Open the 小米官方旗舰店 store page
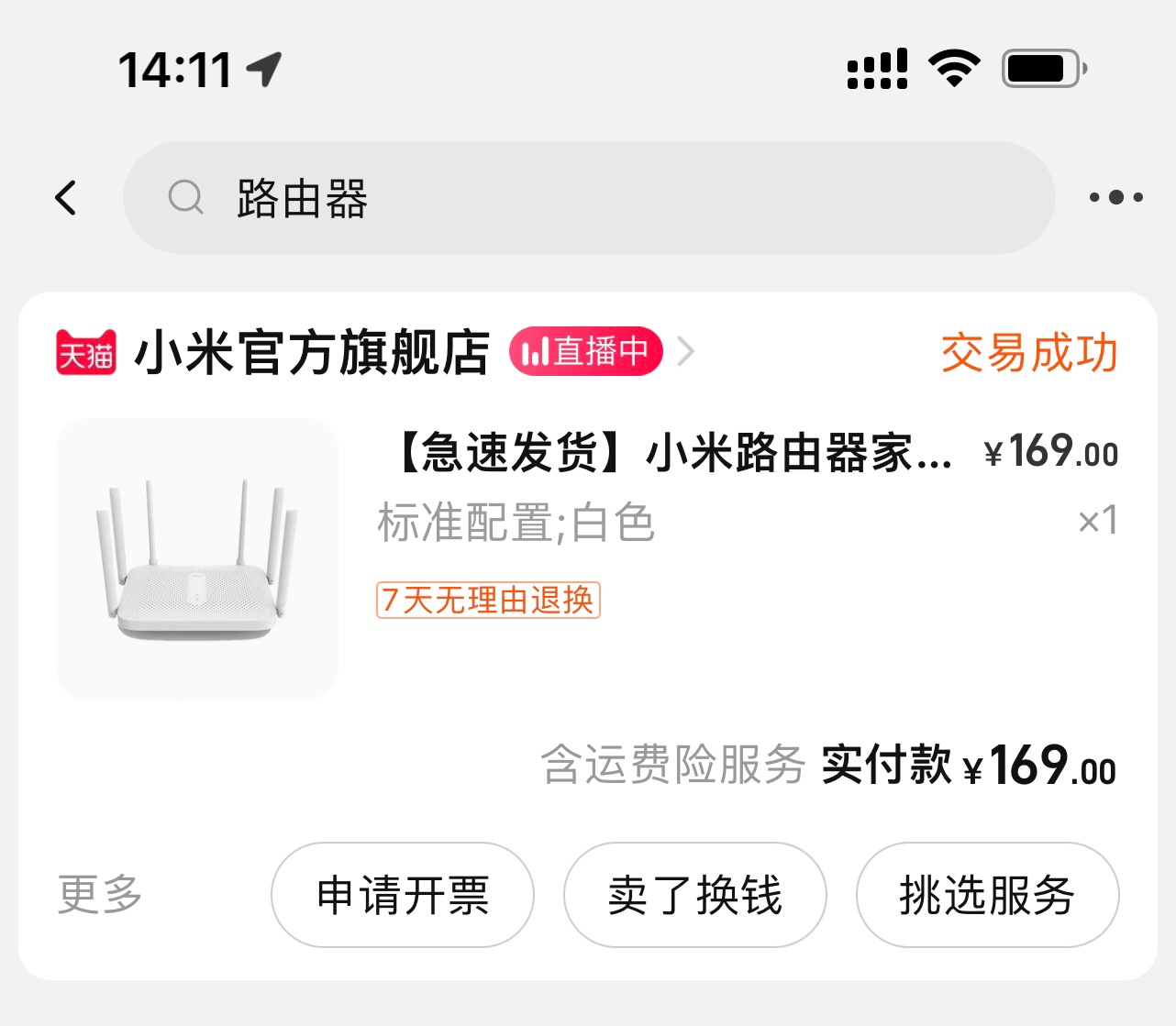 pos(312,353)
